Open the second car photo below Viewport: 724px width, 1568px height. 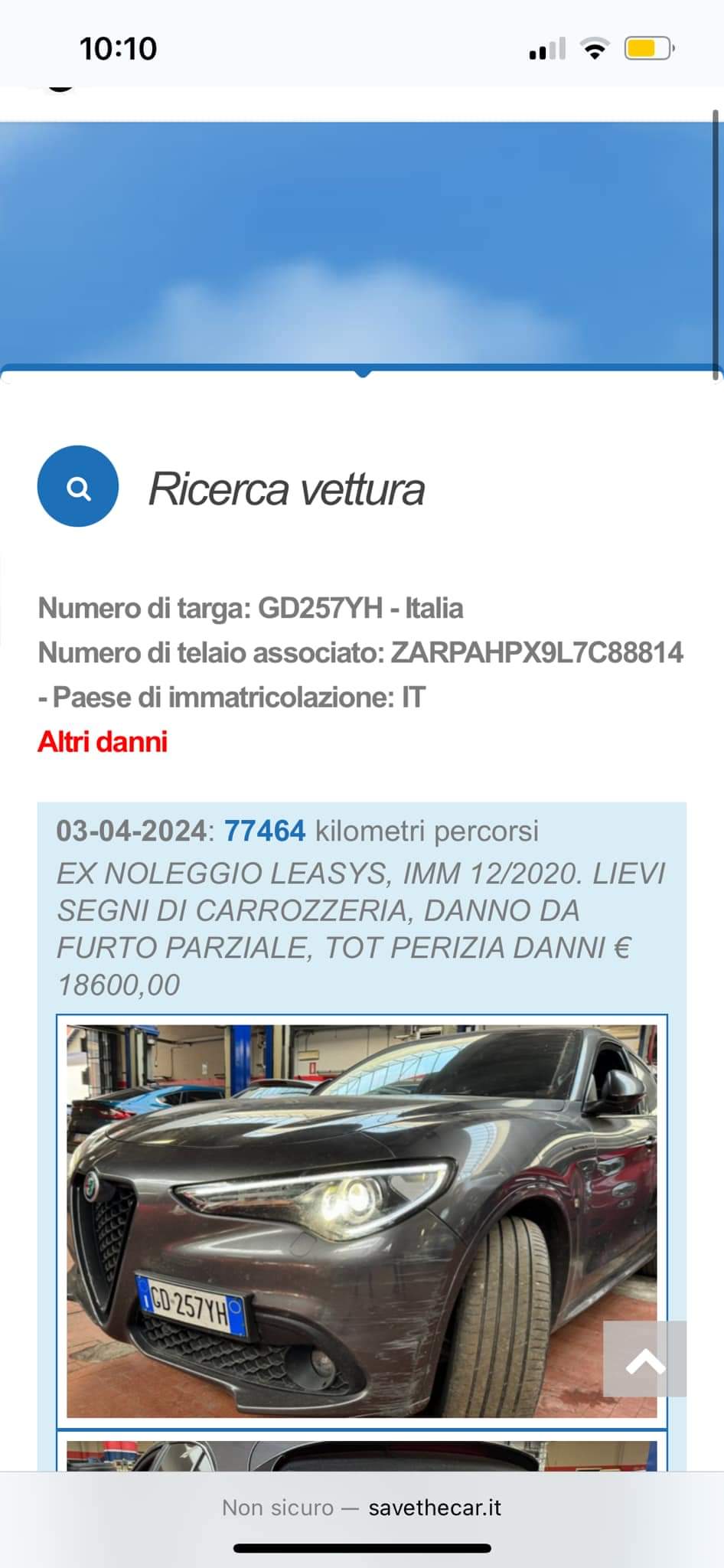(362, 1455)
